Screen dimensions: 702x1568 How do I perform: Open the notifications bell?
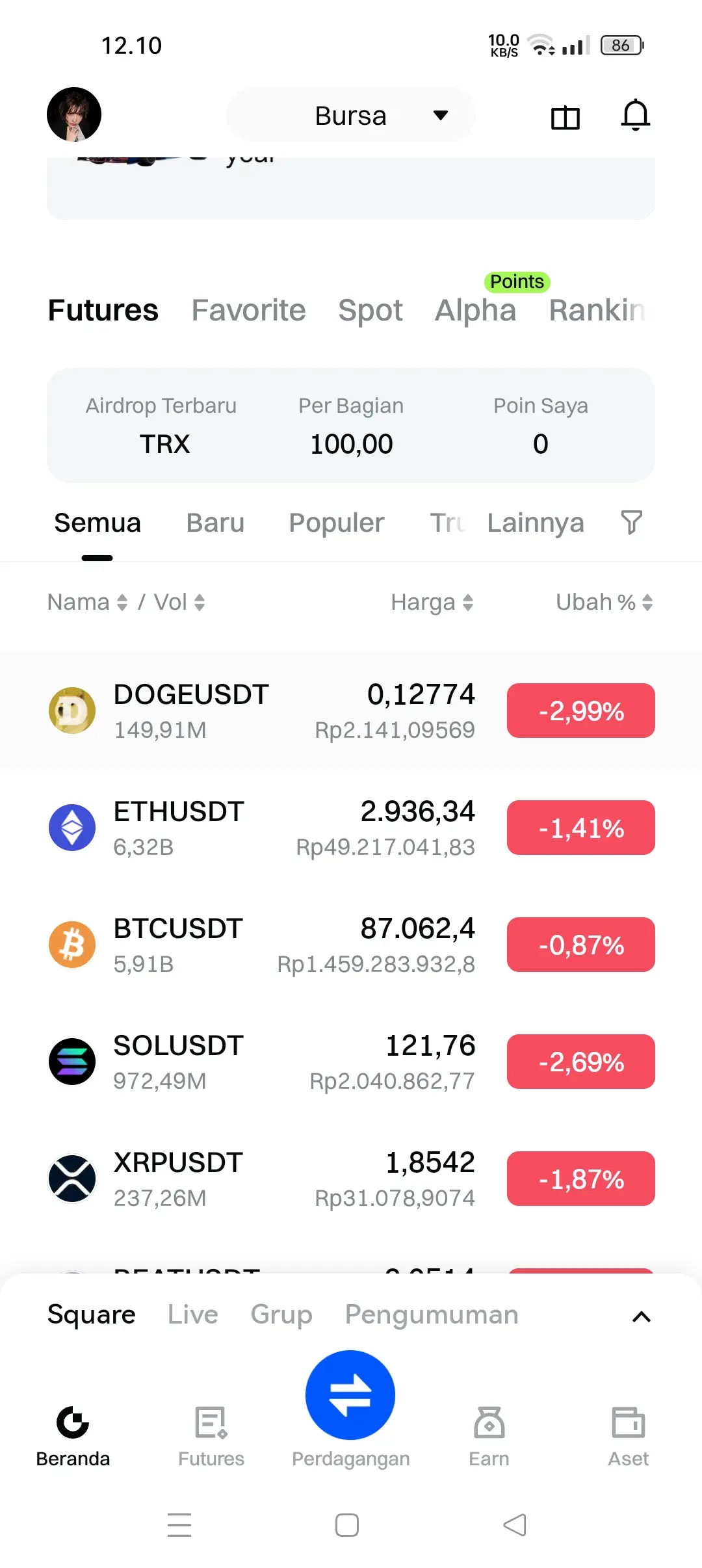(x=635, y=116)
